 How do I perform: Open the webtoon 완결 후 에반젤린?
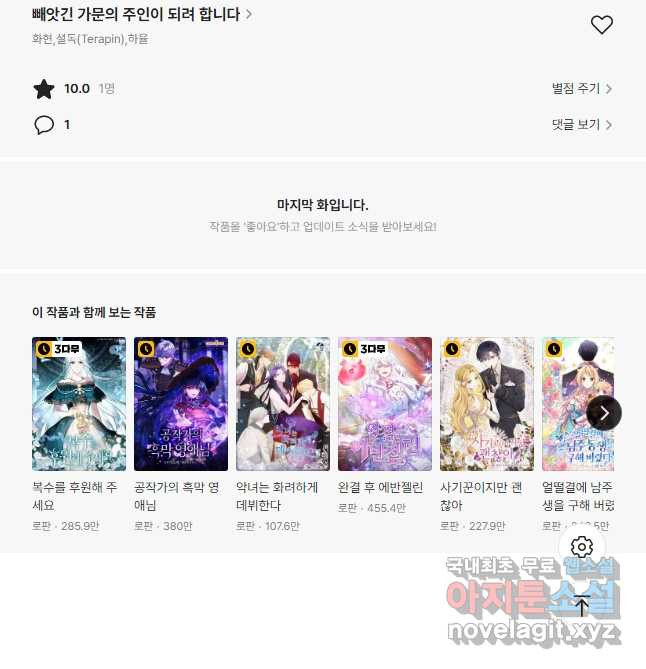385,404
